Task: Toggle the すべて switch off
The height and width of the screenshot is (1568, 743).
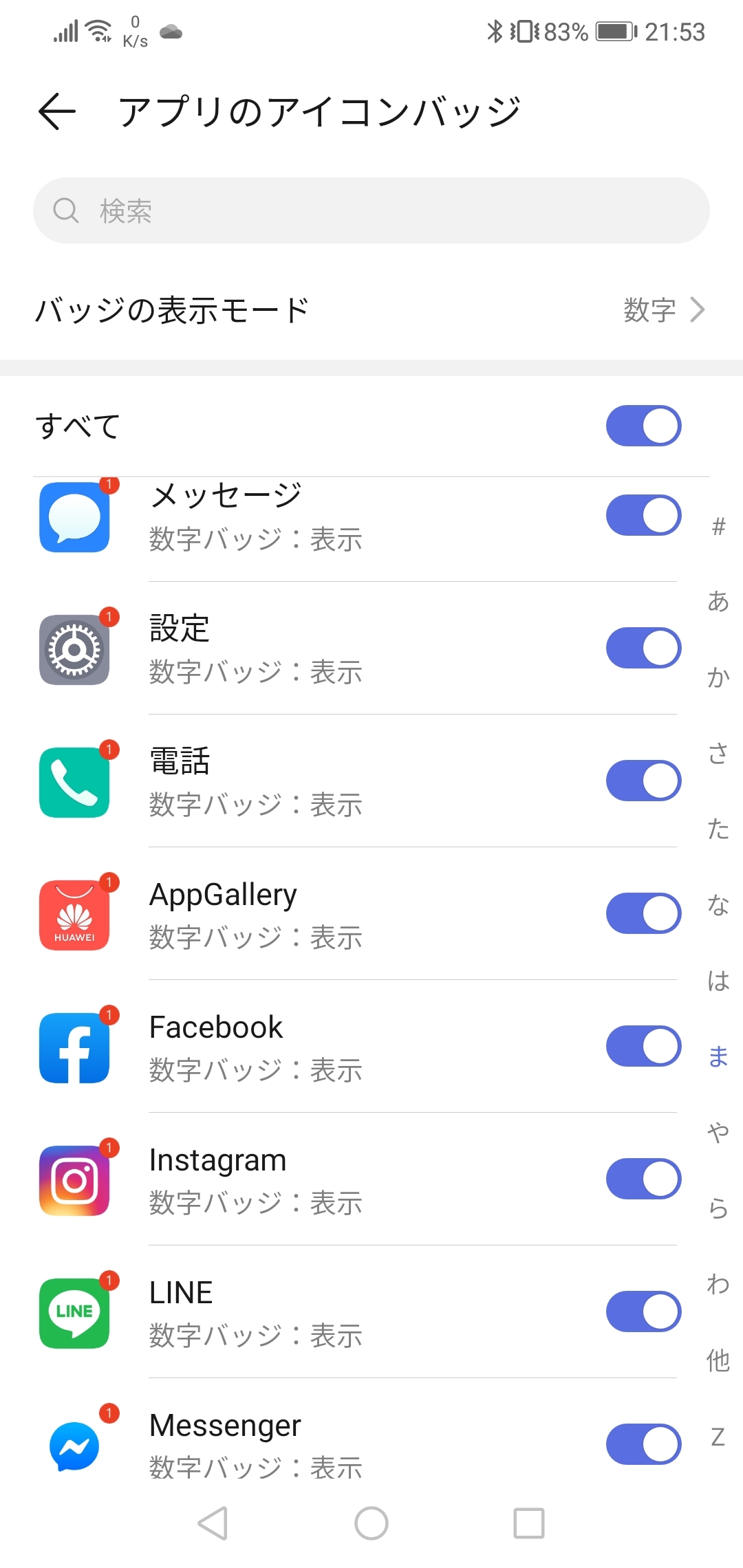Action: (x=643, y=426)
